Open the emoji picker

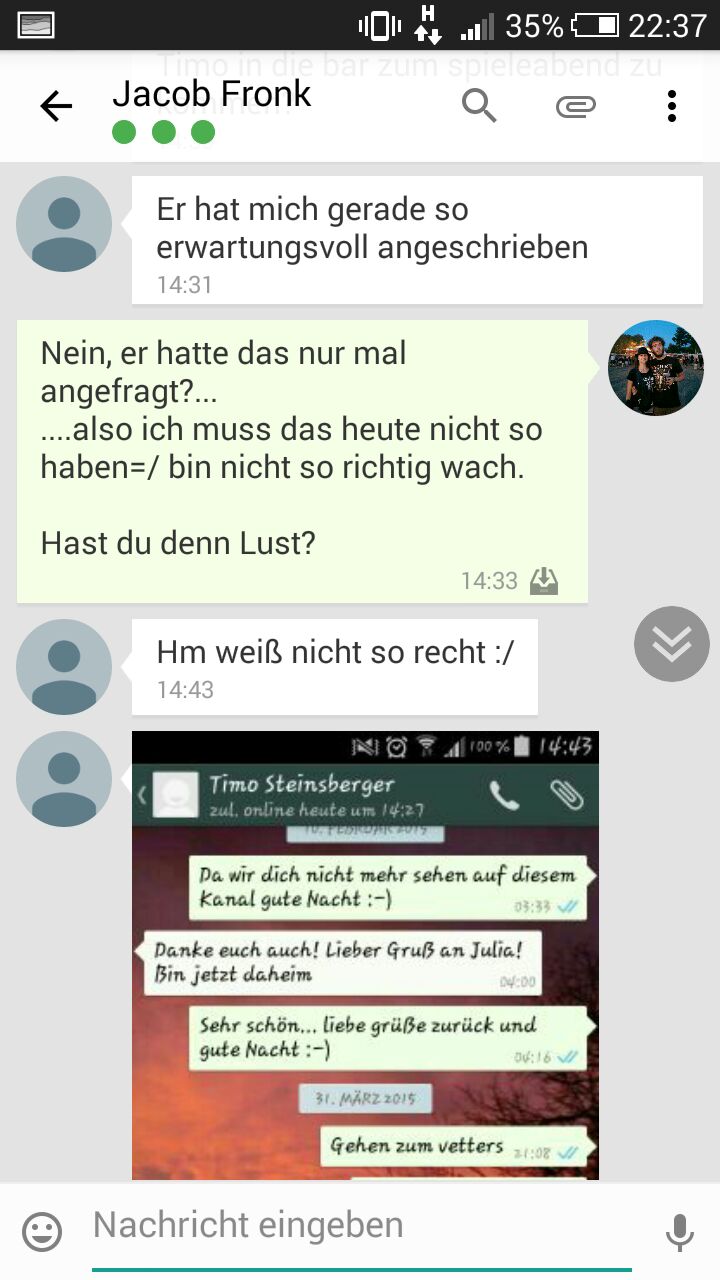[x=42, y=1232]
